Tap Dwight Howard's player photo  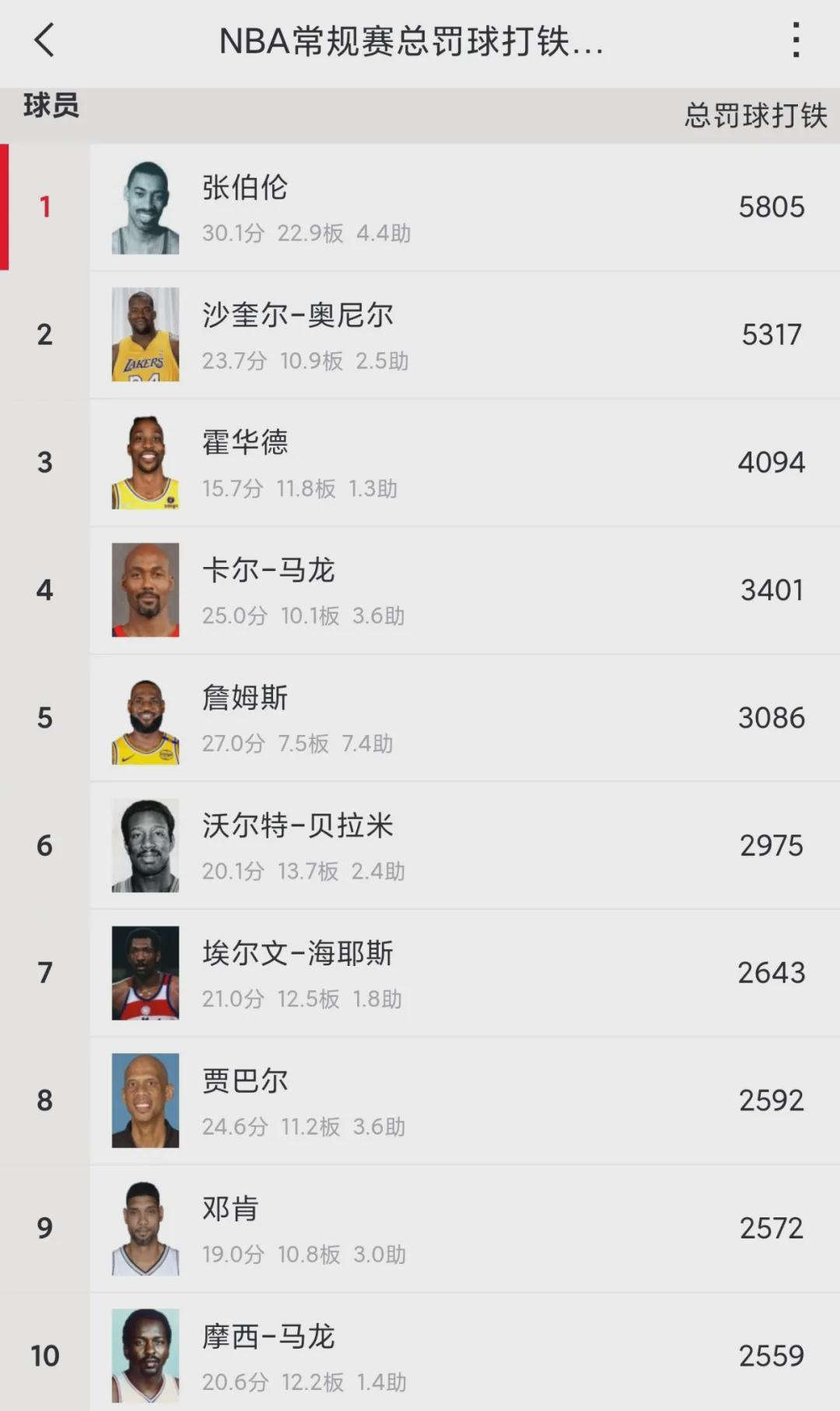coord(145,461)
